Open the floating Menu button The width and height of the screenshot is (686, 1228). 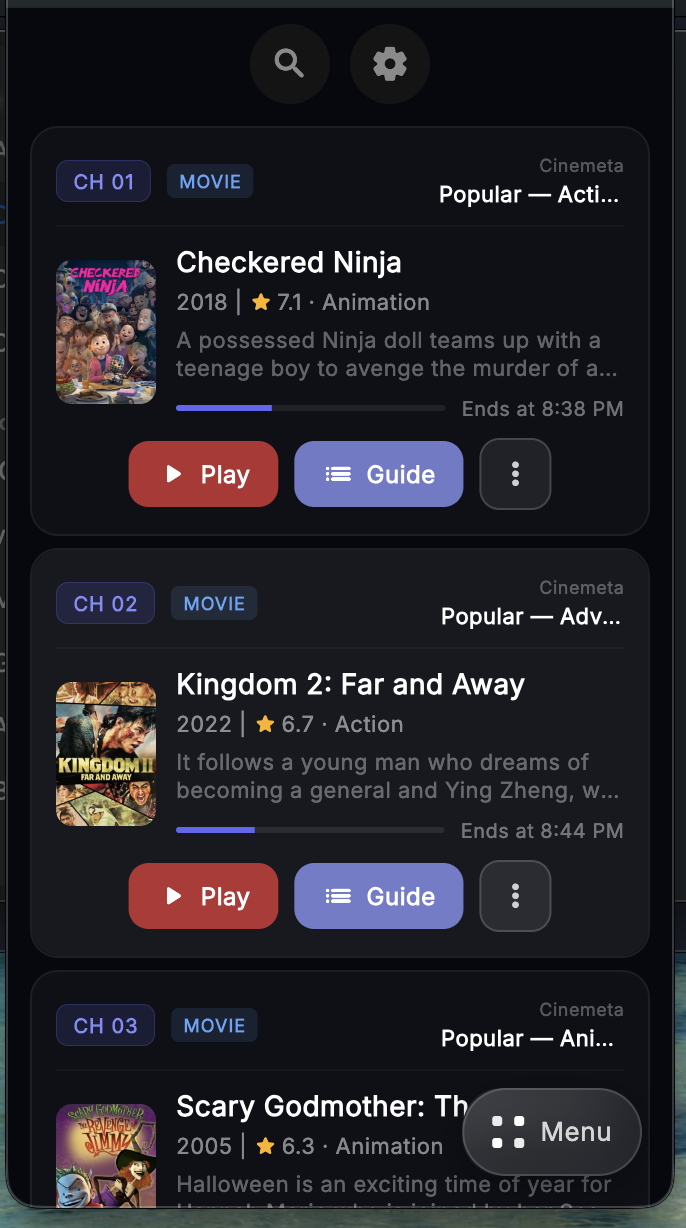point(552,1131)
